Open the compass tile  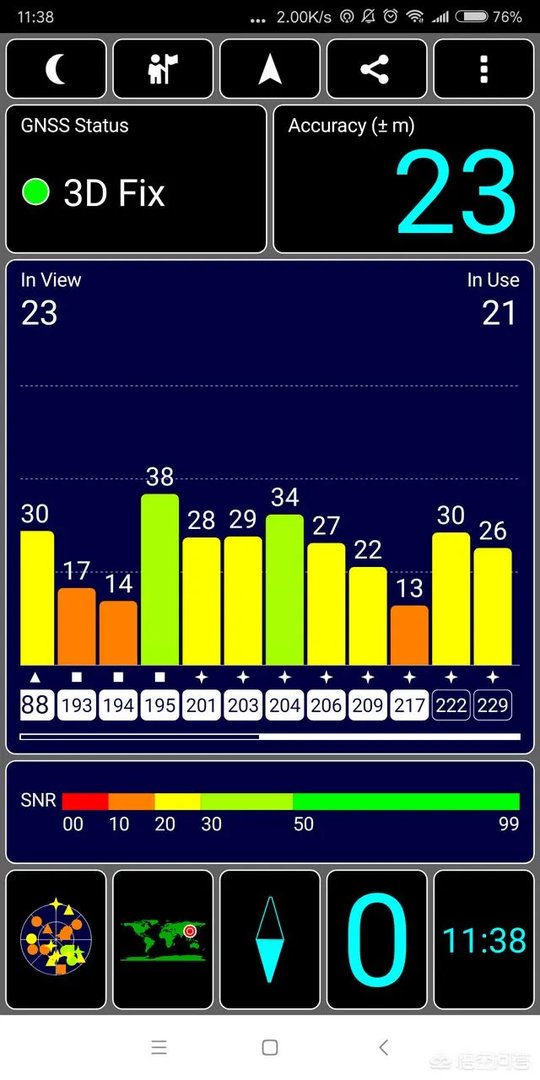[x=270, y=939]
